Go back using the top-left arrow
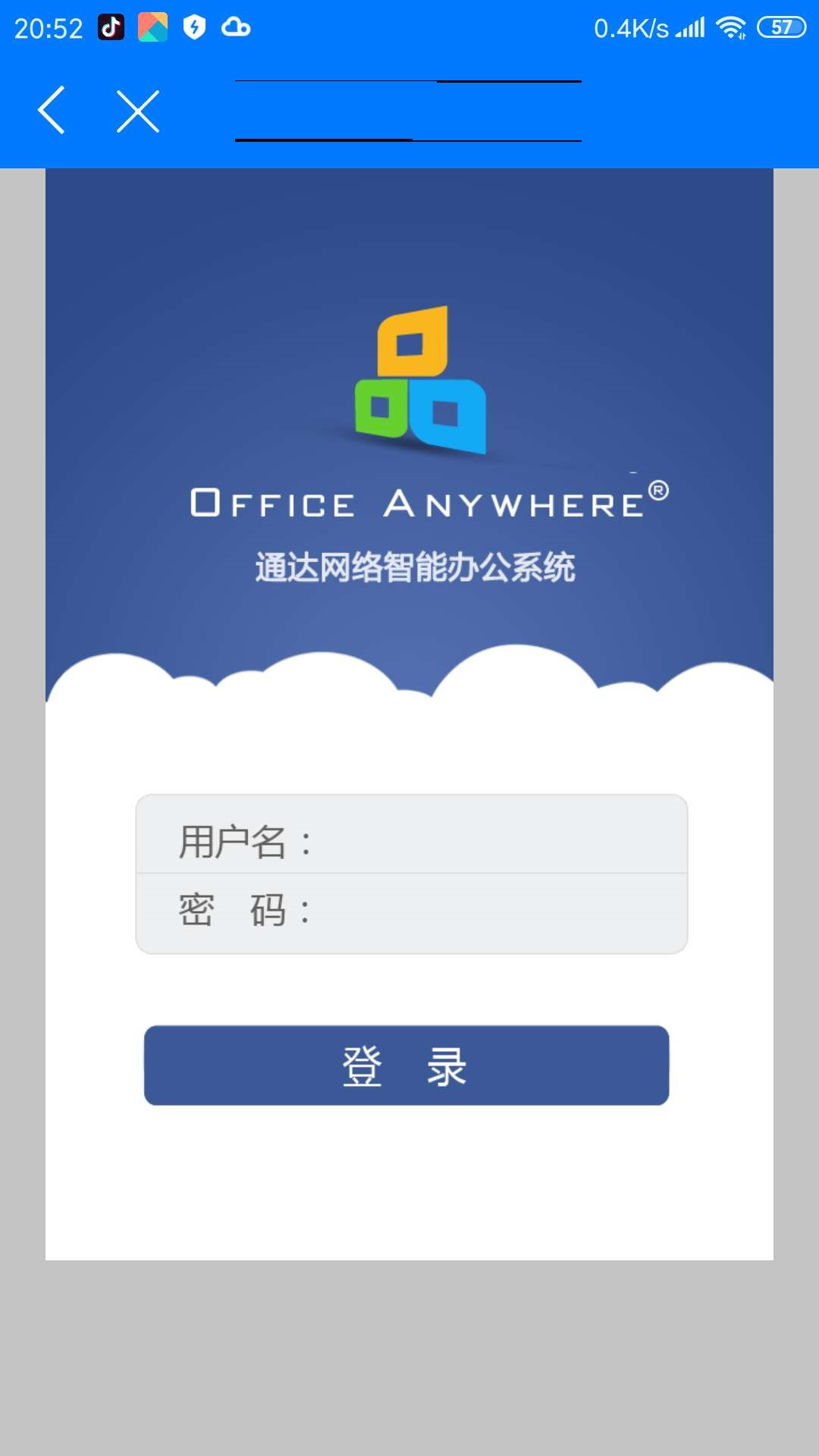The width and height of the screenshot is (819, 1456). coord(52,111)
